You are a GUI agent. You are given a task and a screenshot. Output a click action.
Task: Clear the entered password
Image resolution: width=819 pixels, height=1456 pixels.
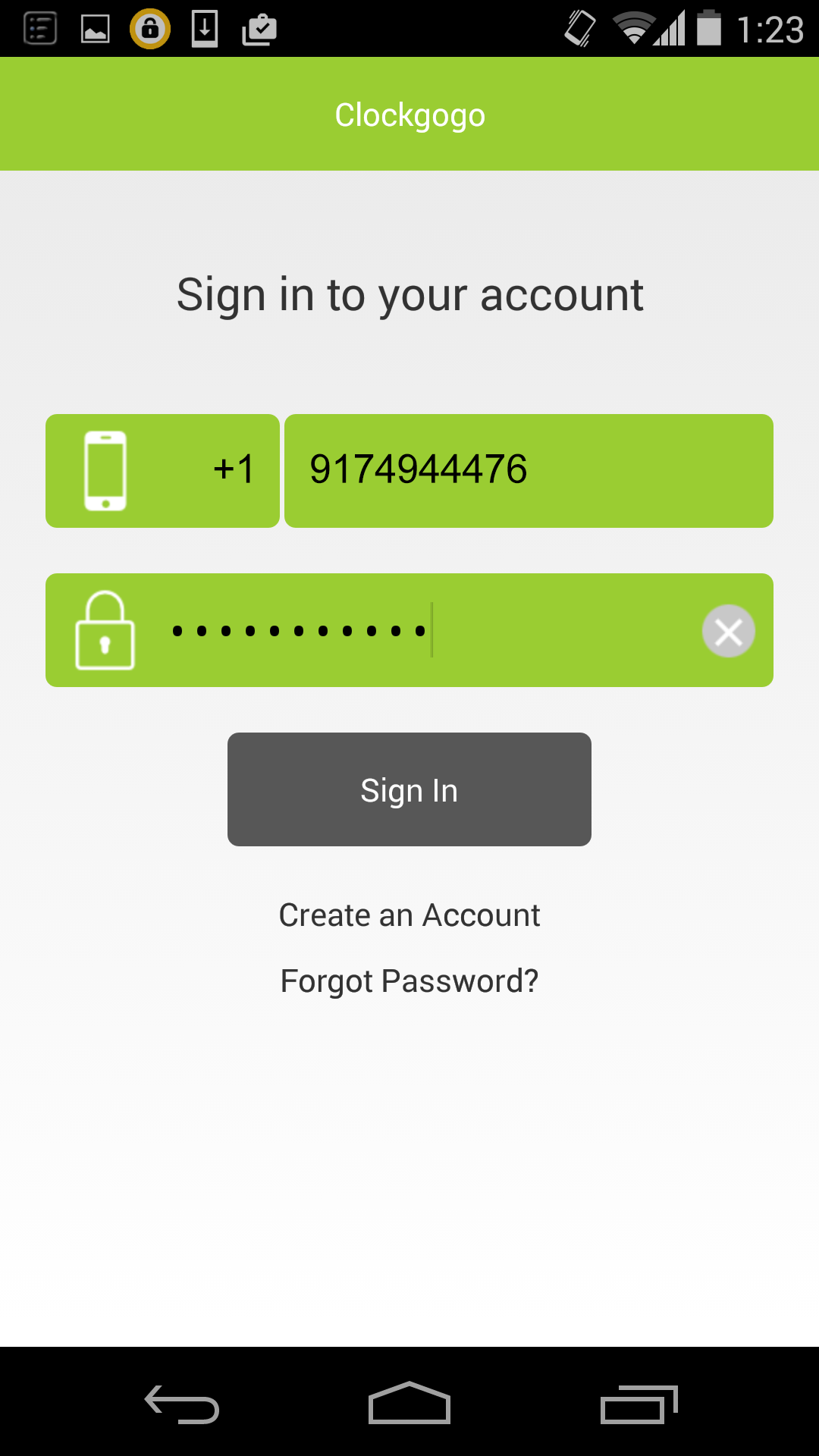pos(728,631)
